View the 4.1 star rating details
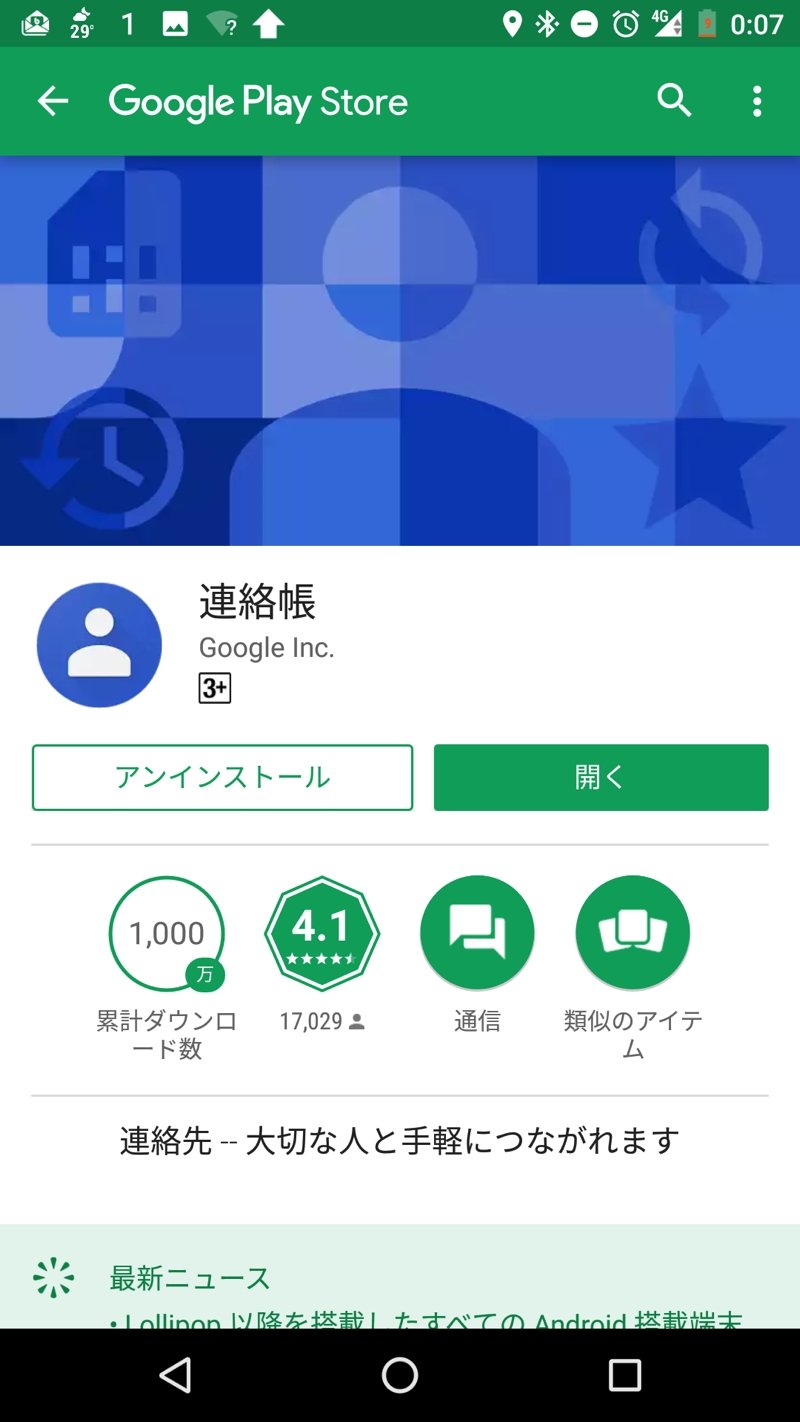The width and height of the screenshot is (800, 1422). pyautogui.click(x=321, y=934)
